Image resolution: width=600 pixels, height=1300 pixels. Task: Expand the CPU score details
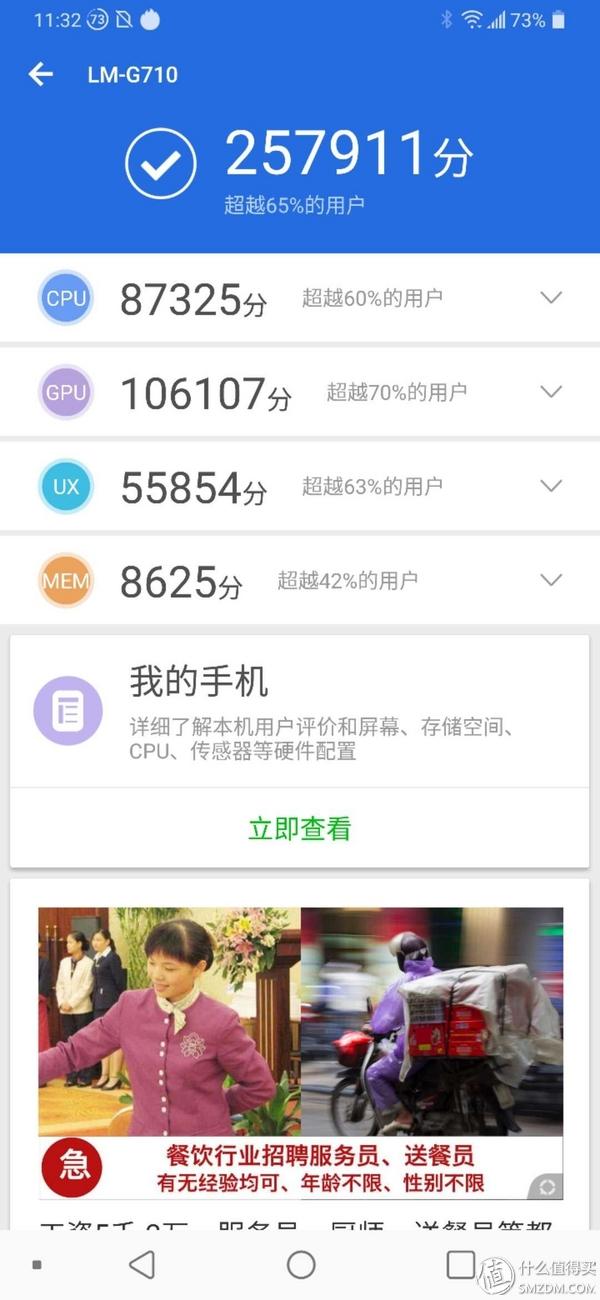tap(551, 297)
